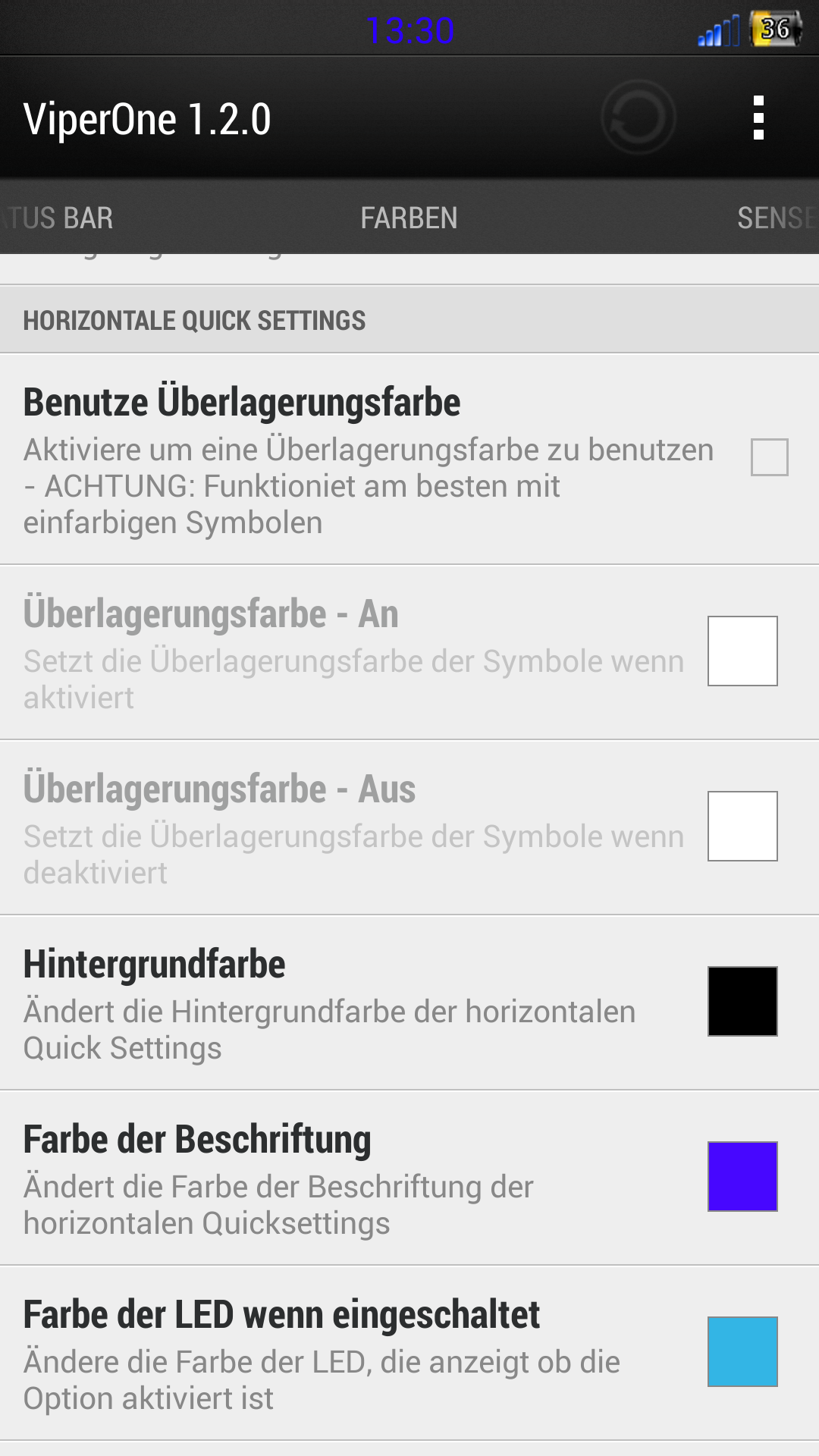Change Farbe der LED wenn eingeschaltet

(409, 1353)
